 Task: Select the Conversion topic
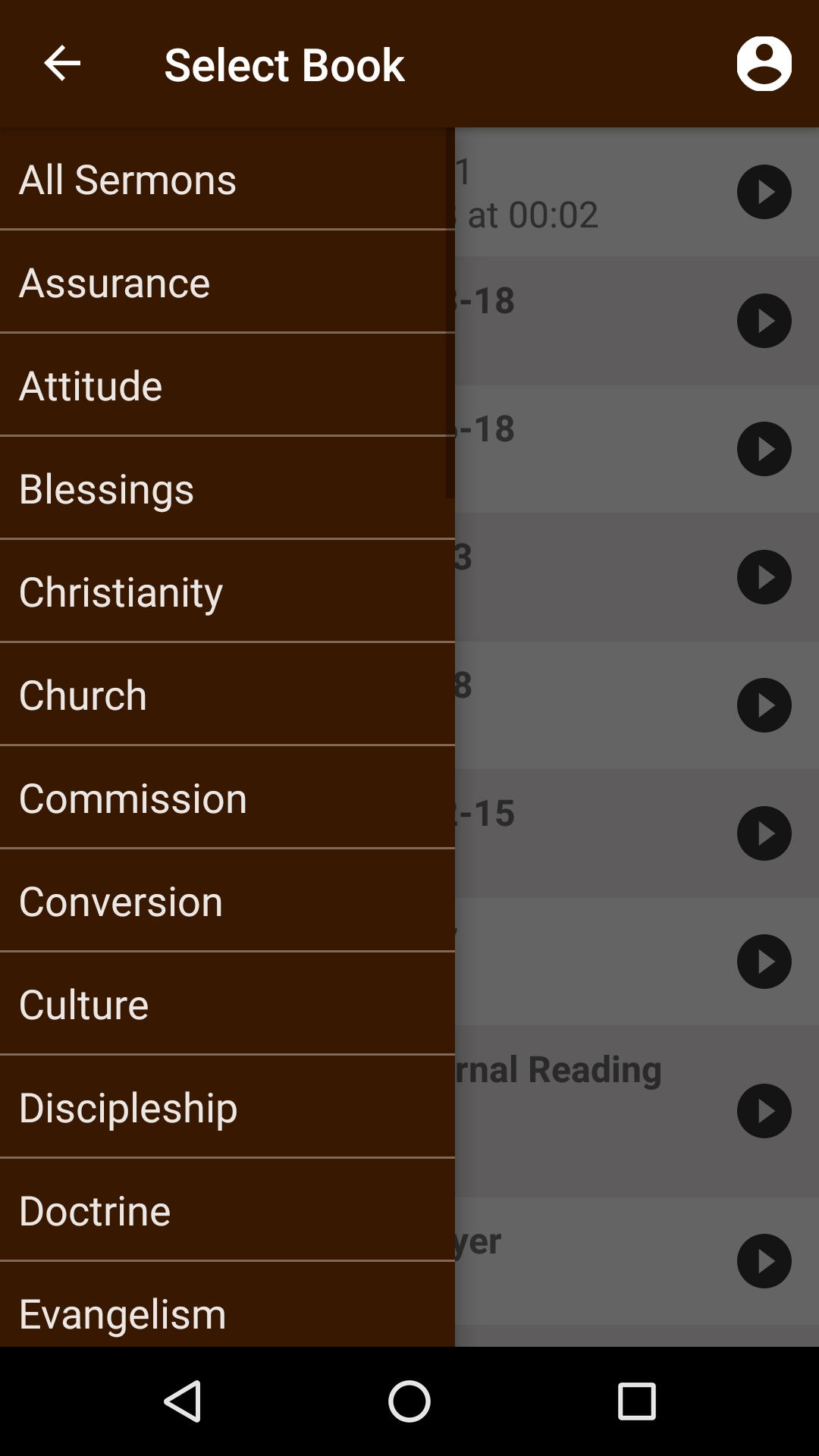(227, 901)
